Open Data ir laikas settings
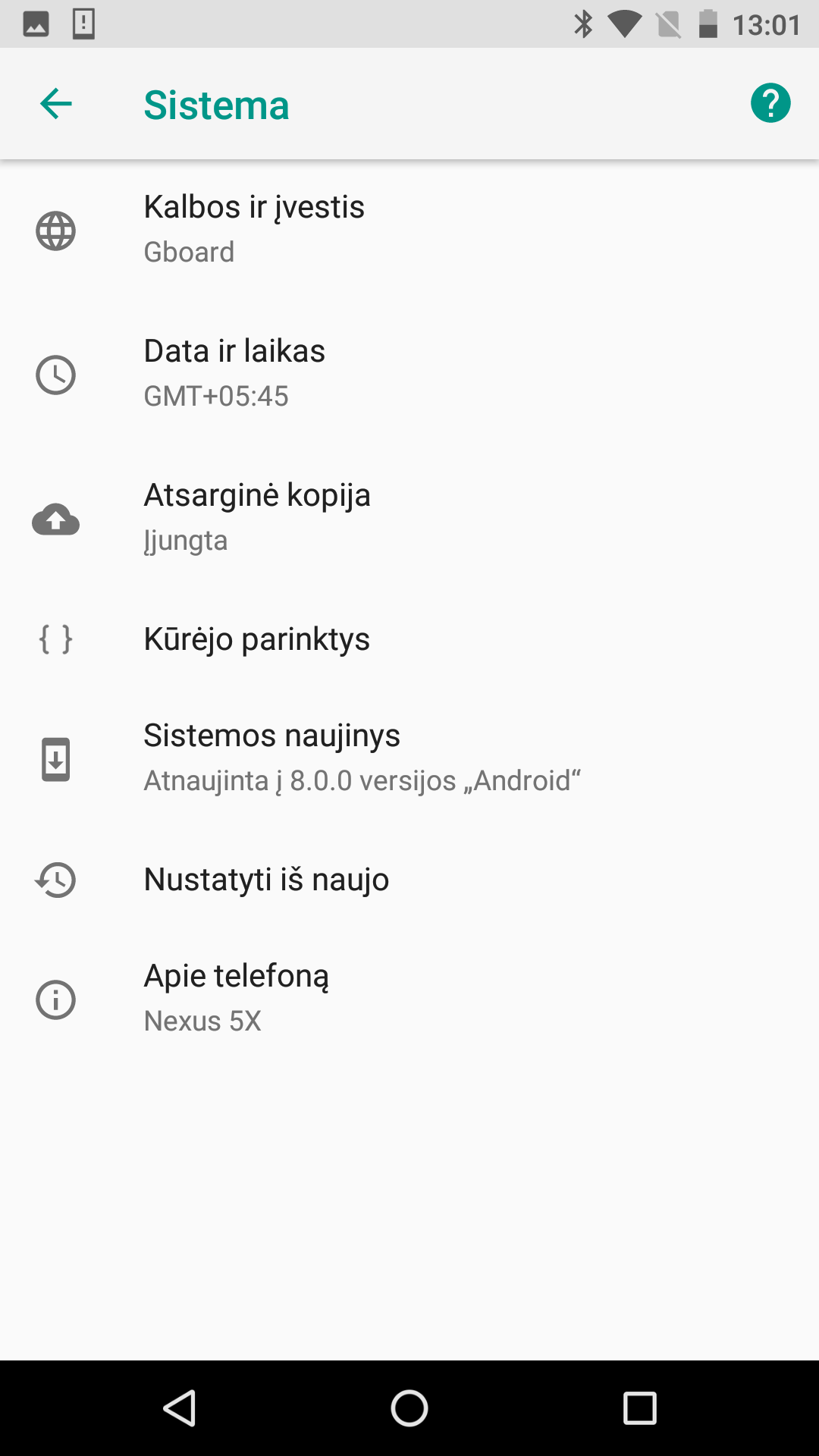Screen dimensions: 819x1456 click(x=409, y=375)
